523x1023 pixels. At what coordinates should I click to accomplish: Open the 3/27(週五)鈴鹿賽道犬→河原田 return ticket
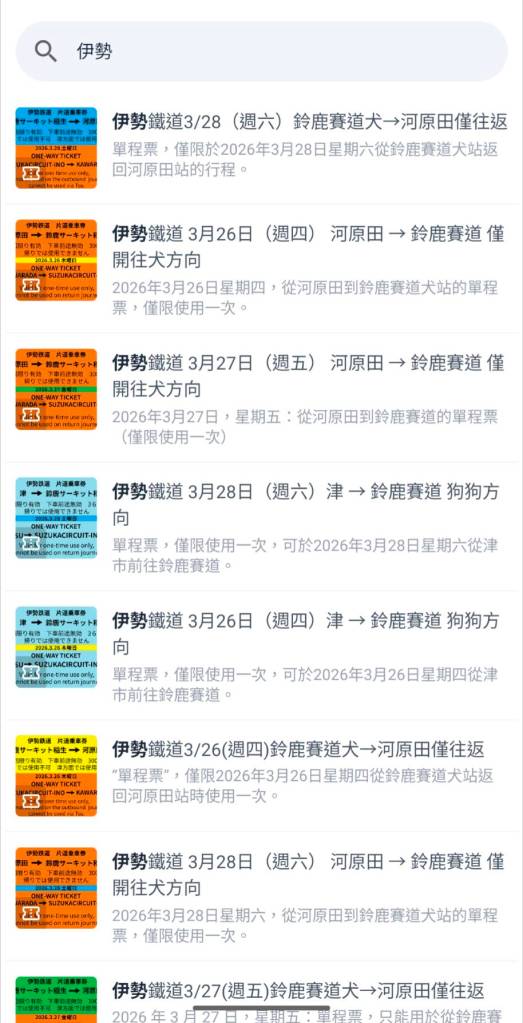[262, 993]
